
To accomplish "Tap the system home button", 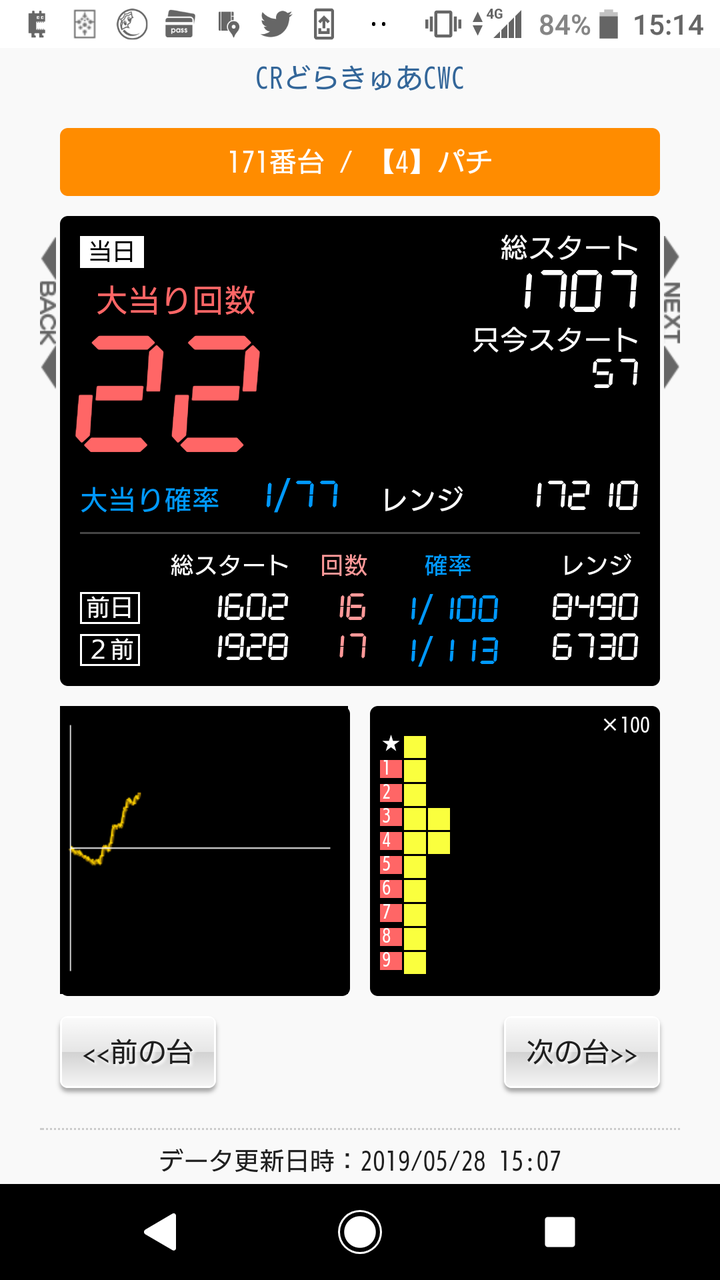I will pos(360,1232).
